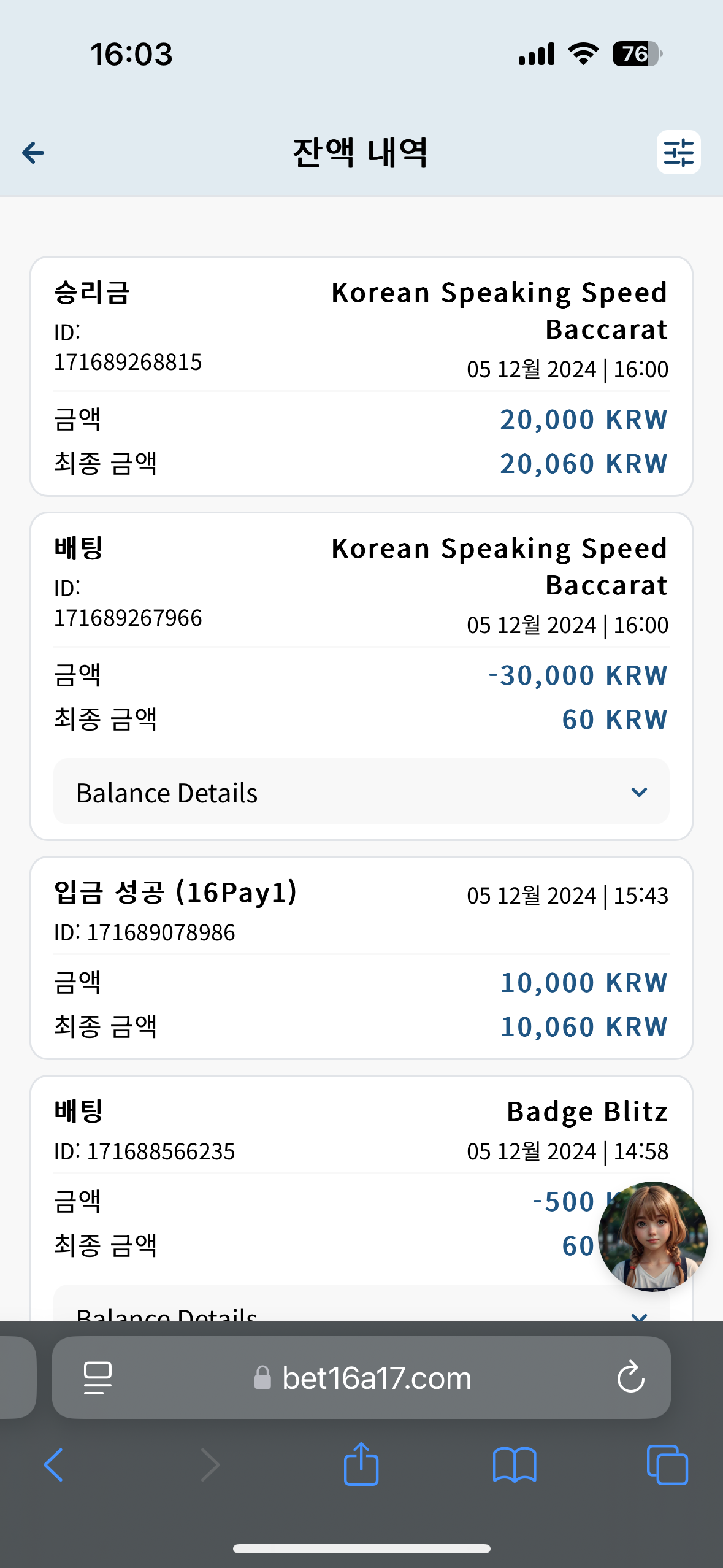Screen dimensions: 723x1568
Task: Open the filter settings icon
Action: coord(678,152)
